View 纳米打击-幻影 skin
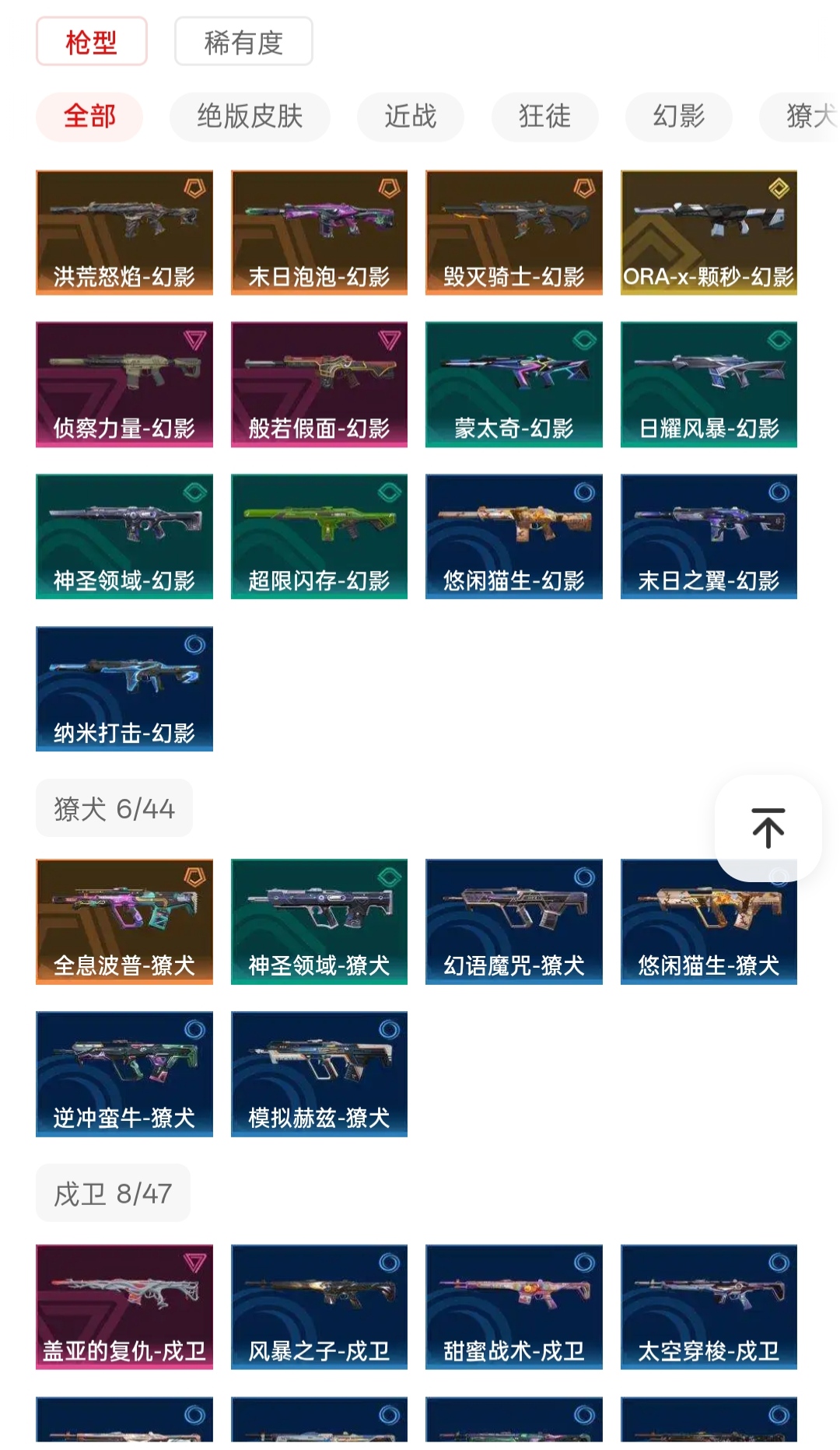The image size is (840, 1450). 124,688
